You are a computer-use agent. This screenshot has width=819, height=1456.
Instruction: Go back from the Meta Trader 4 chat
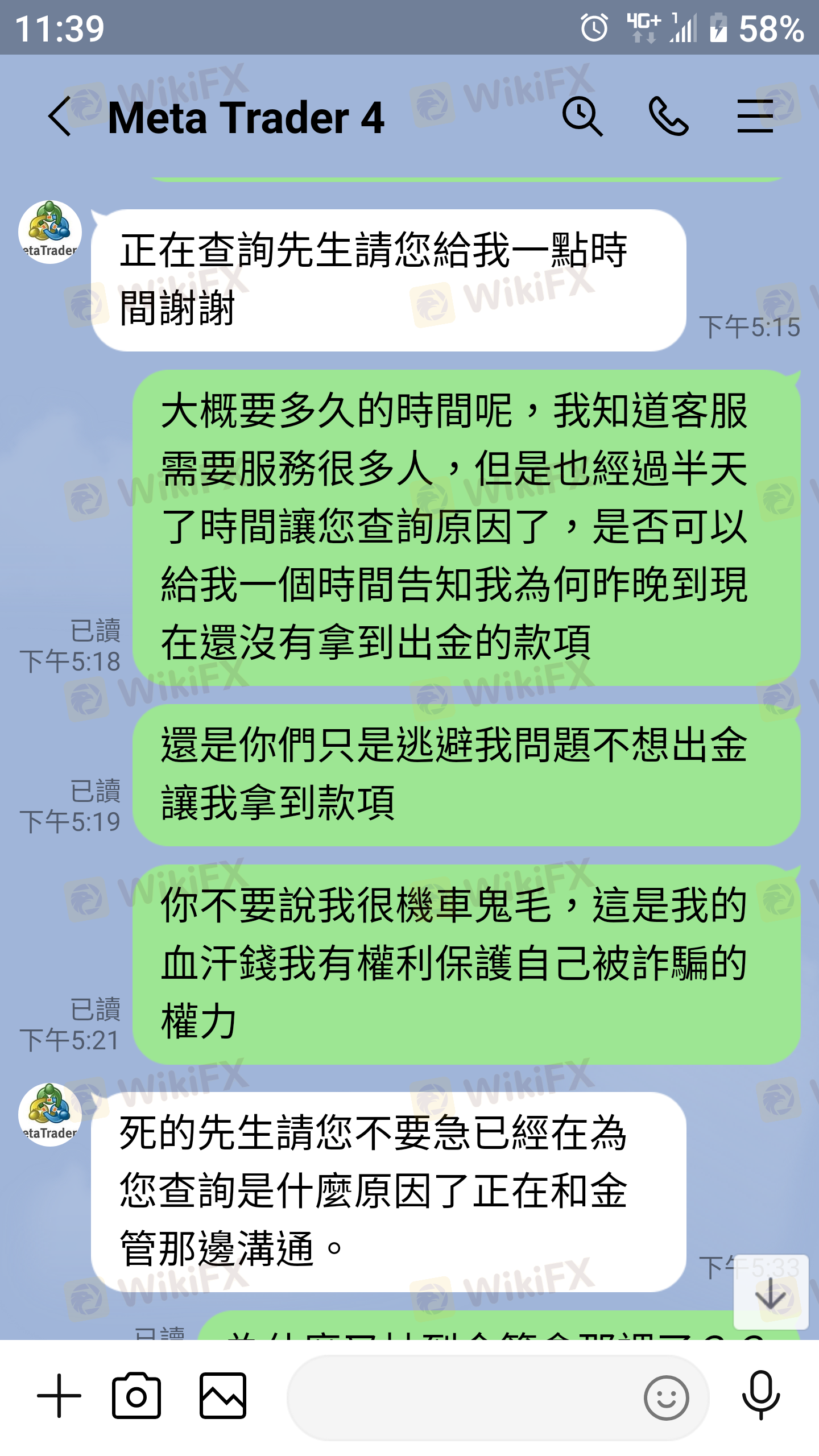(x=60, y=117)
